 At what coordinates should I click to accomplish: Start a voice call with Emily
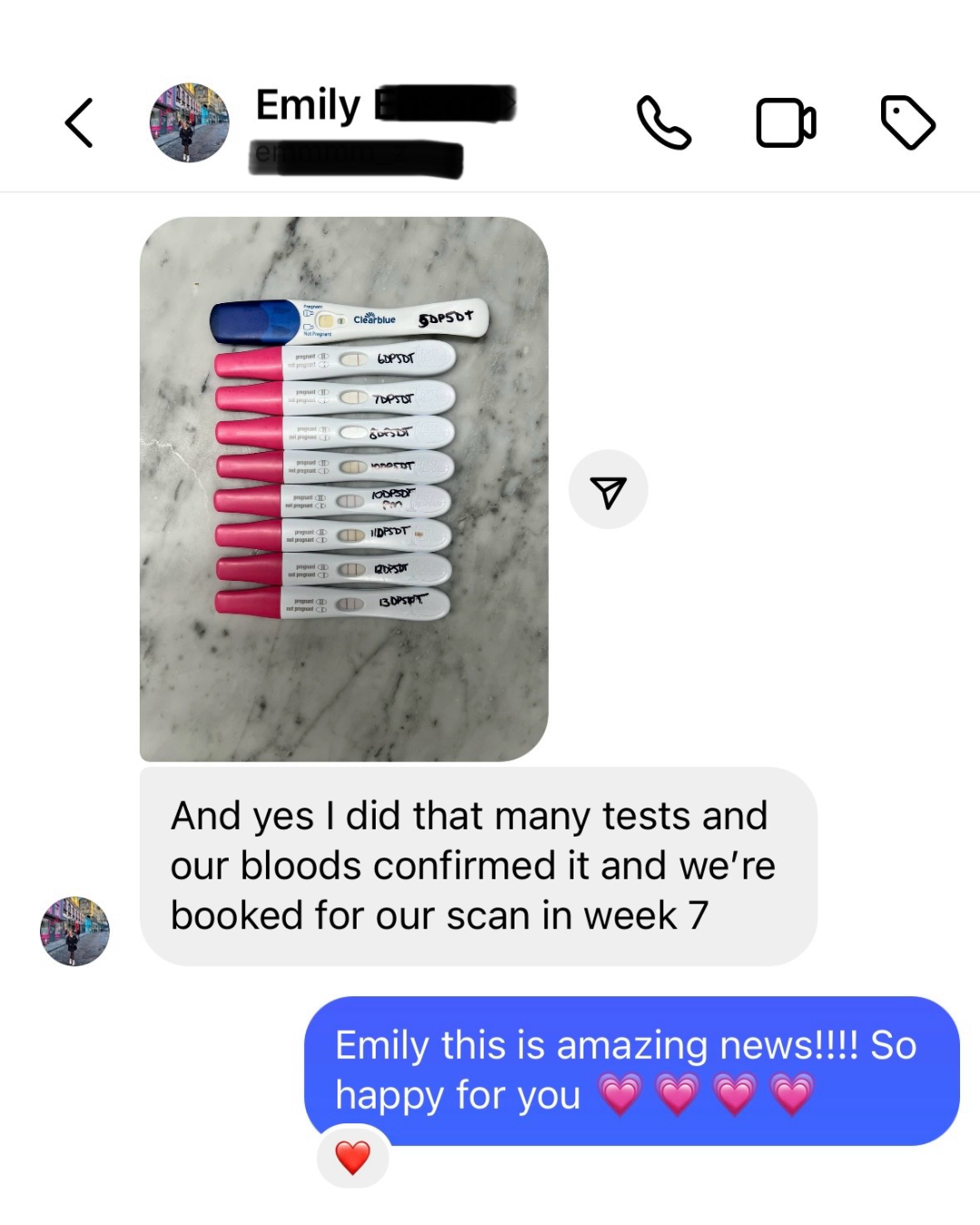(x=663, y=122)
